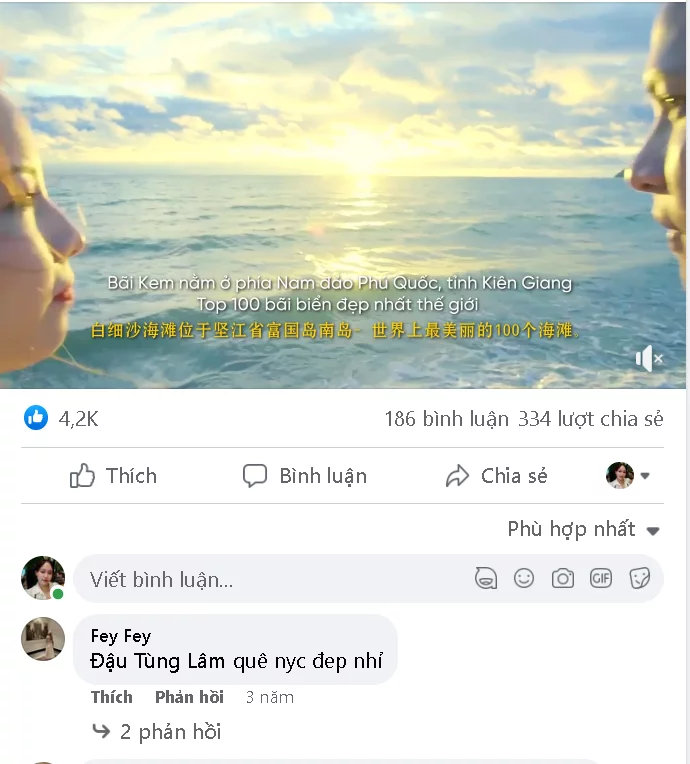The width and height of the screenshot is (690, 764).
Task: Unmute the video sound
Action: 649,358
